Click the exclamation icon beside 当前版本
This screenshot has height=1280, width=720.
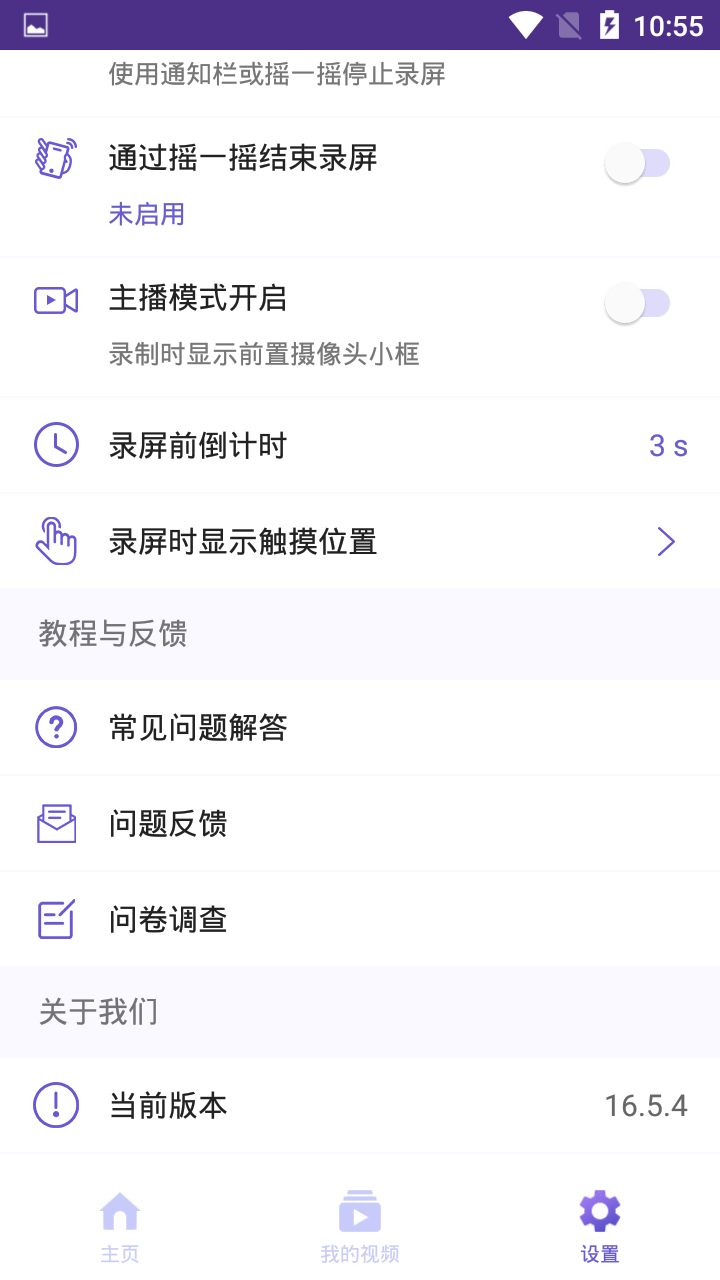click(x=56, y=1105)
